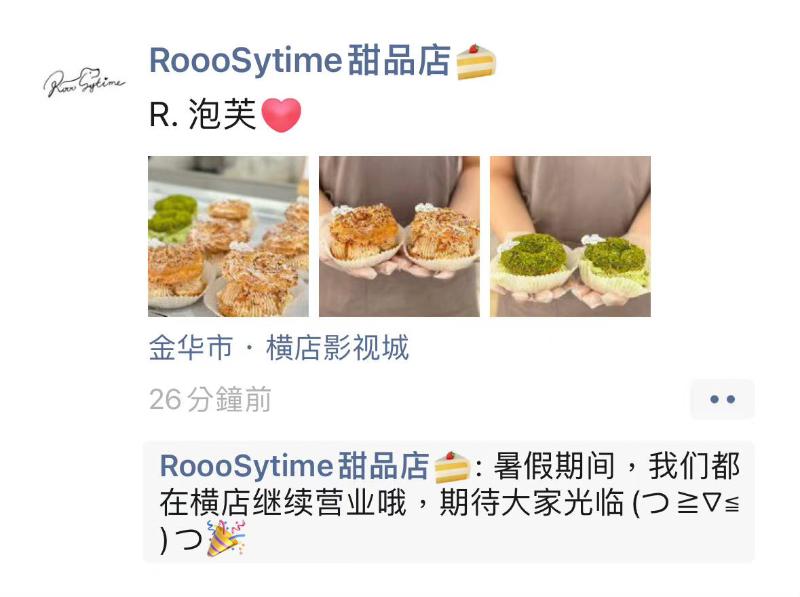View the middle photo of two caramel puffs

[399, 236]
